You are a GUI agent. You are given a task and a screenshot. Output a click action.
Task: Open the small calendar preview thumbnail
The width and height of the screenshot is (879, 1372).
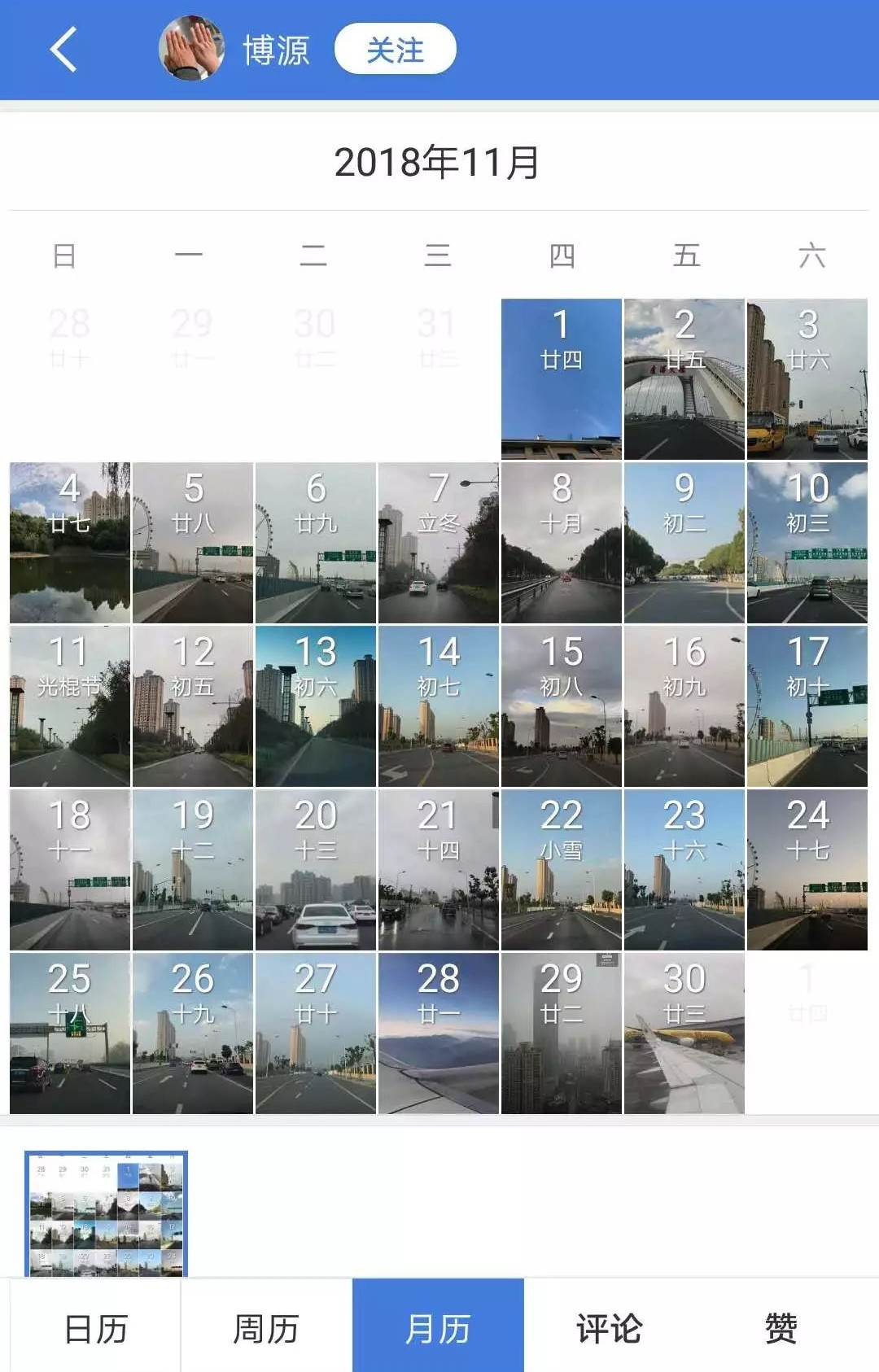point(106,1213)
